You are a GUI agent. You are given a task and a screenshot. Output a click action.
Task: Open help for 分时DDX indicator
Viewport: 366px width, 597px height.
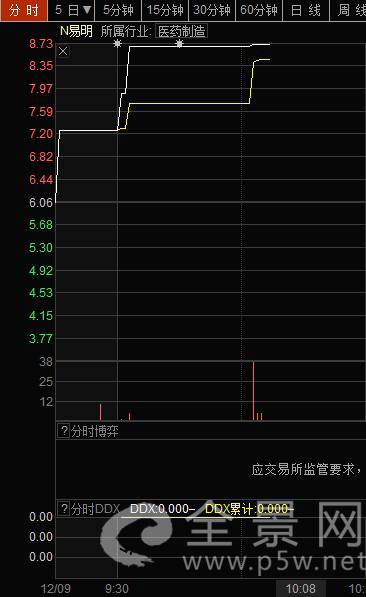64,508
